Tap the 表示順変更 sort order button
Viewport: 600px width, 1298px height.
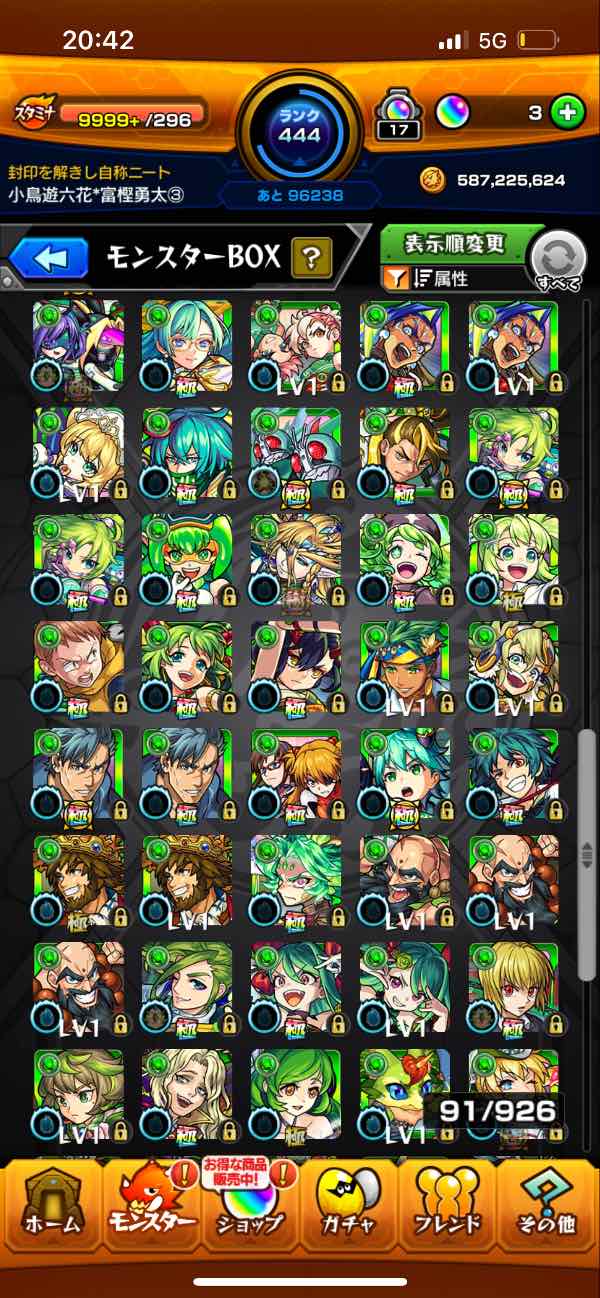tap(455, 243)
